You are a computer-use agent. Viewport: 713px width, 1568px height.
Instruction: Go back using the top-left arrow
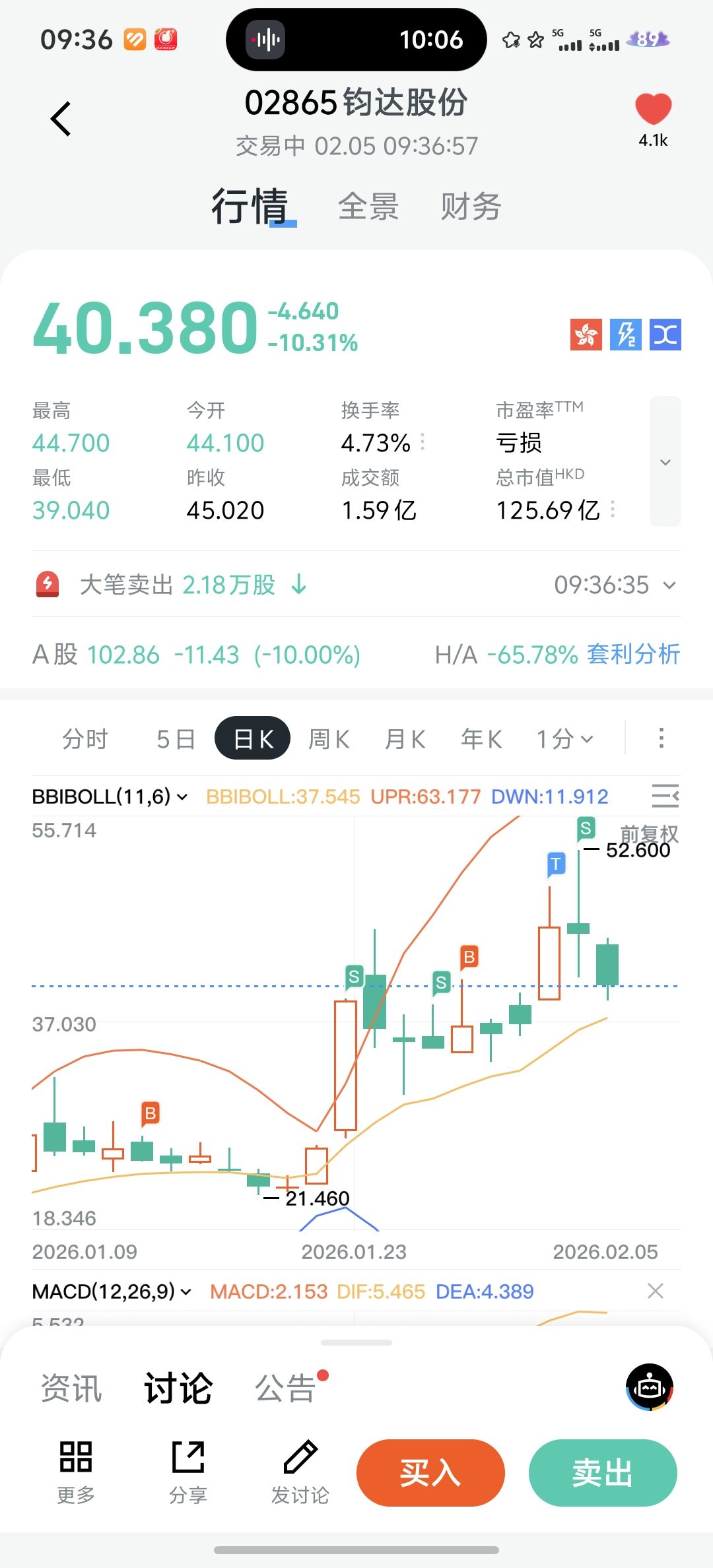pos(61,119)
